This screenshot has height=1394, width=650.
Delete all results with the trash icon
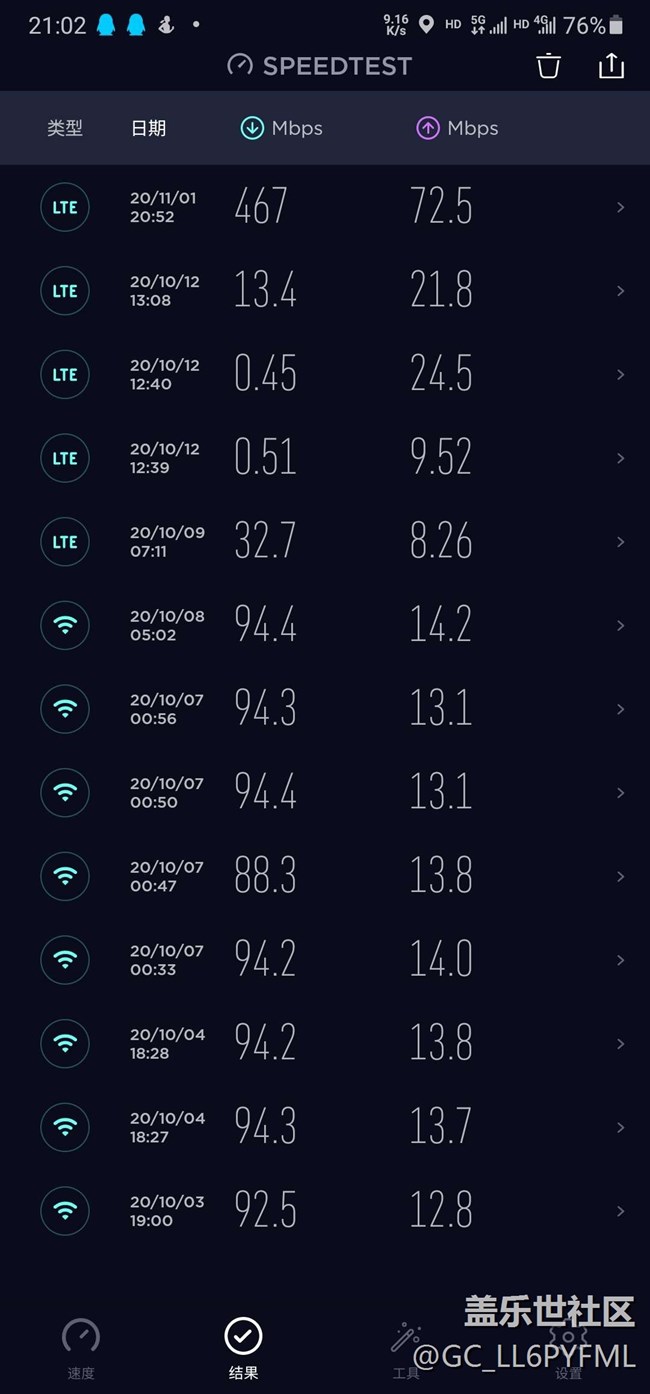tap(548, 66)
